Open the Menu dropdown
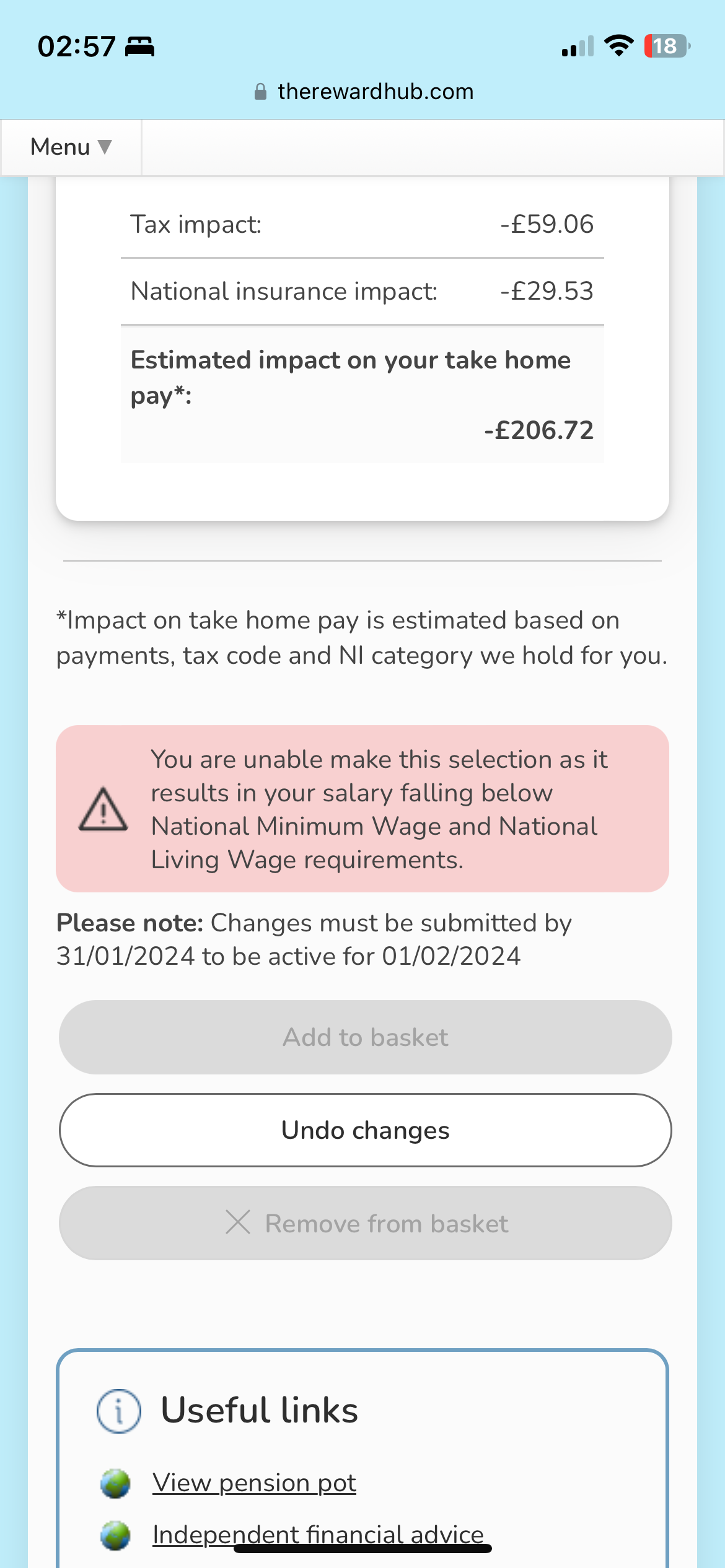Viewport: 725px width, 1568px height. pos(71,147)
